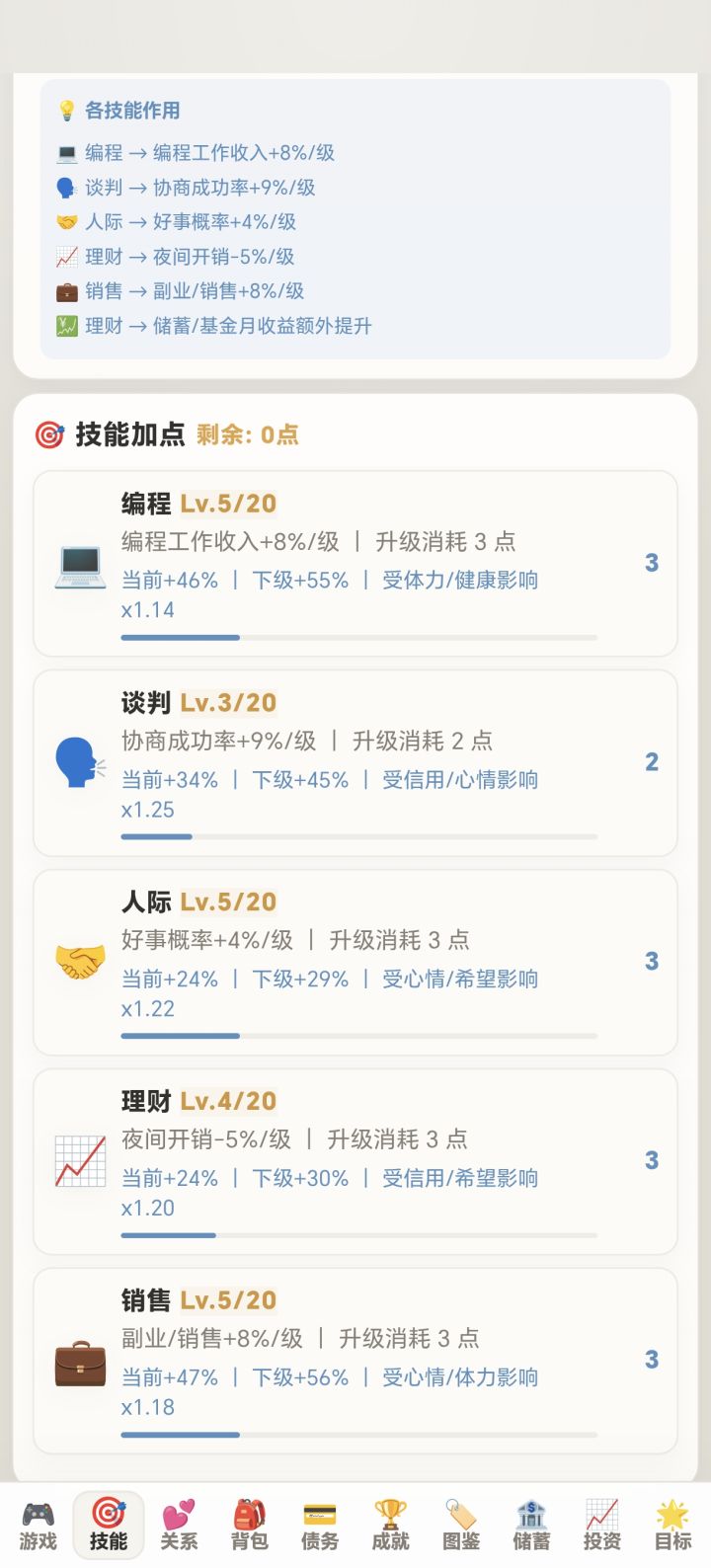This screenshot has height=1568, width=711.
Task: Open 债务 via the credit card icon
Action: click(x=320, y=1512)
